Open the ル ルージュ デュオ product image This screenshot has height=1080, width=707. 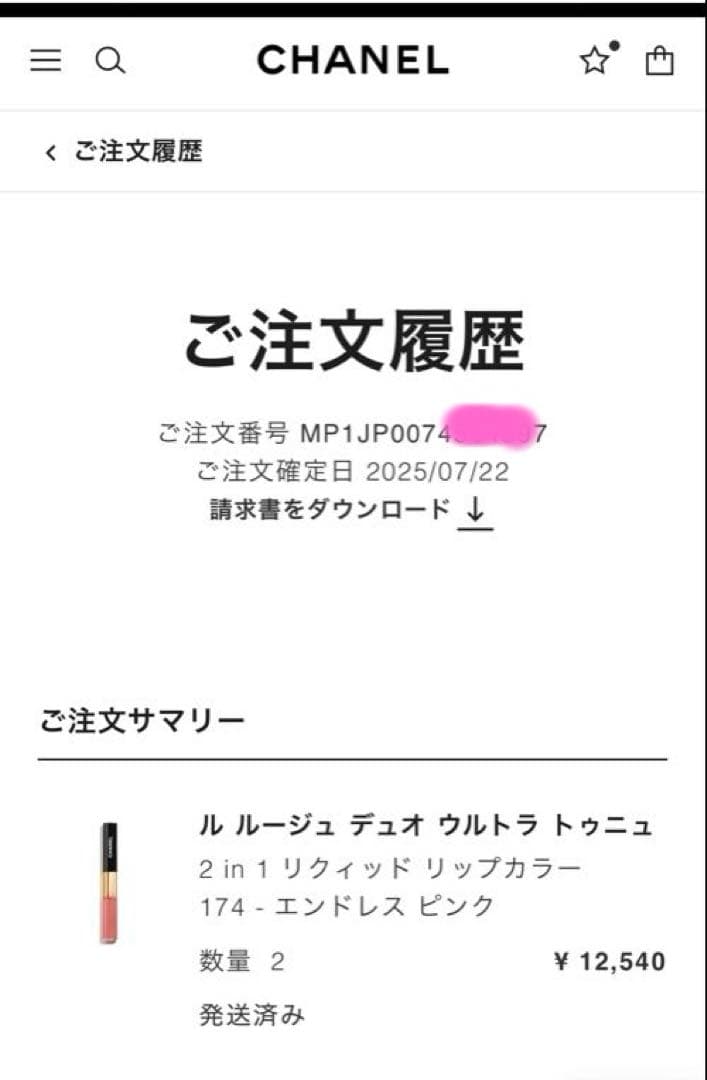[x=108, y=883]
